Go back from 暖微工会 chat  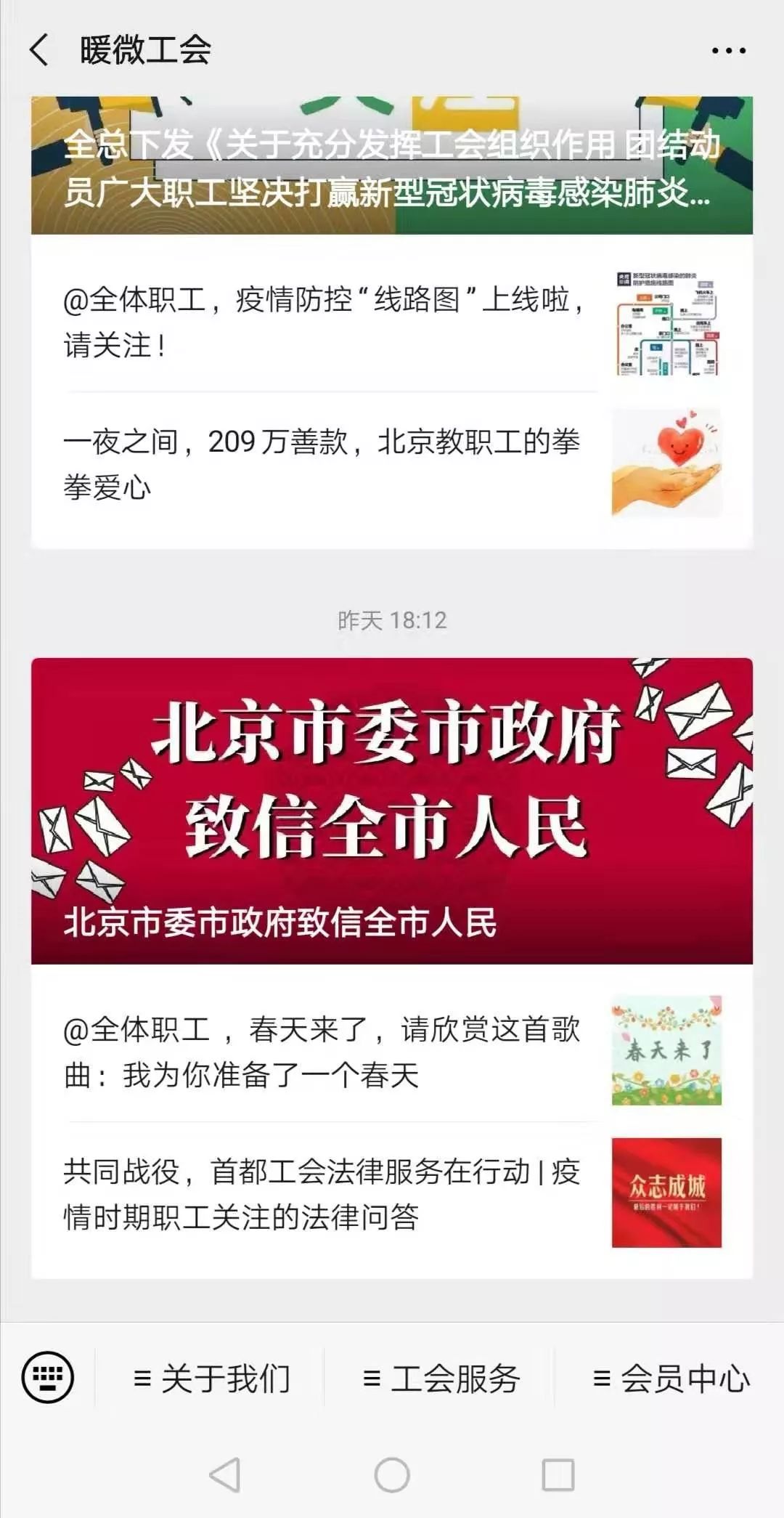pyautogui.click(x=39, y=50)
